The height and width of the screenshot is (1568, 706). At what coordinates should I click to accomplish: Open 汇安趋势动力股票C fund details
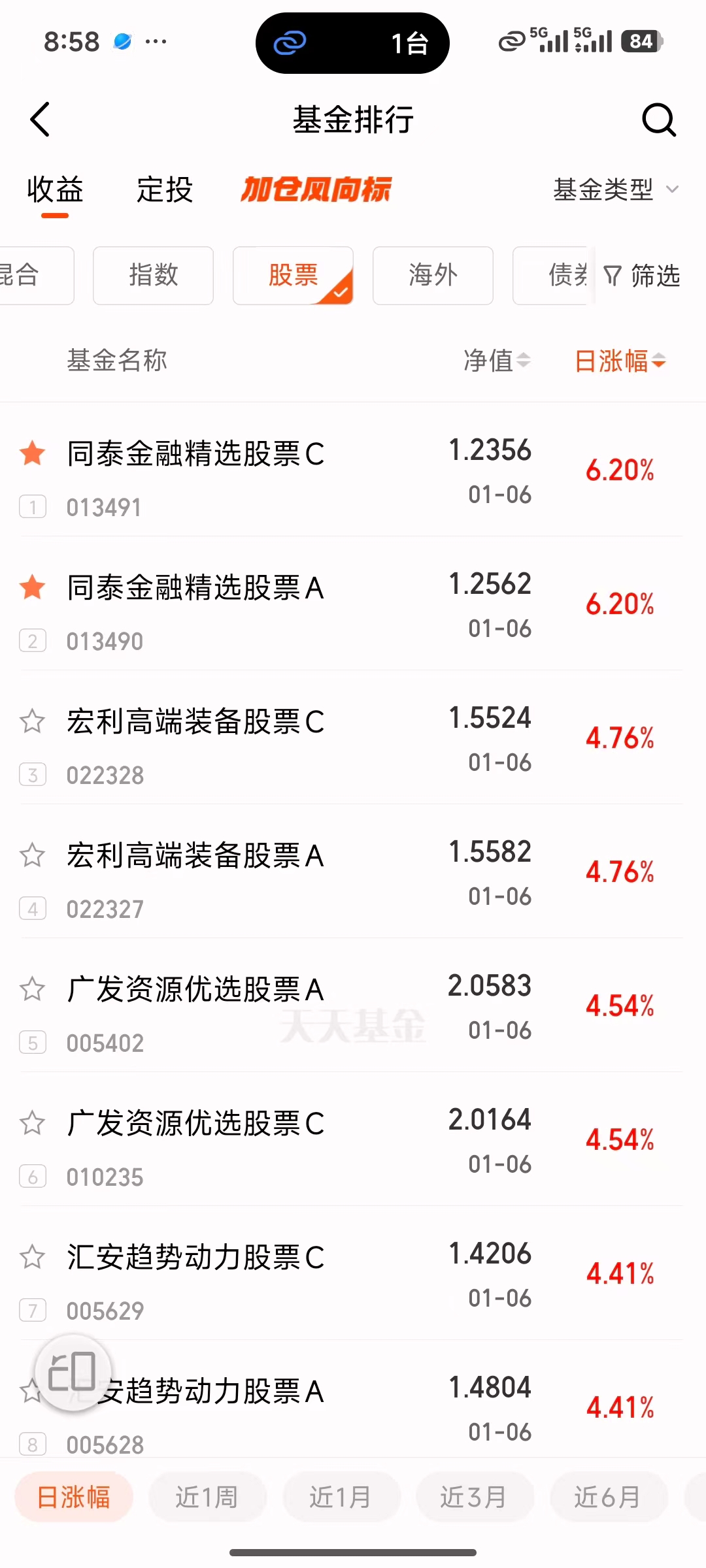[196, 1258]
